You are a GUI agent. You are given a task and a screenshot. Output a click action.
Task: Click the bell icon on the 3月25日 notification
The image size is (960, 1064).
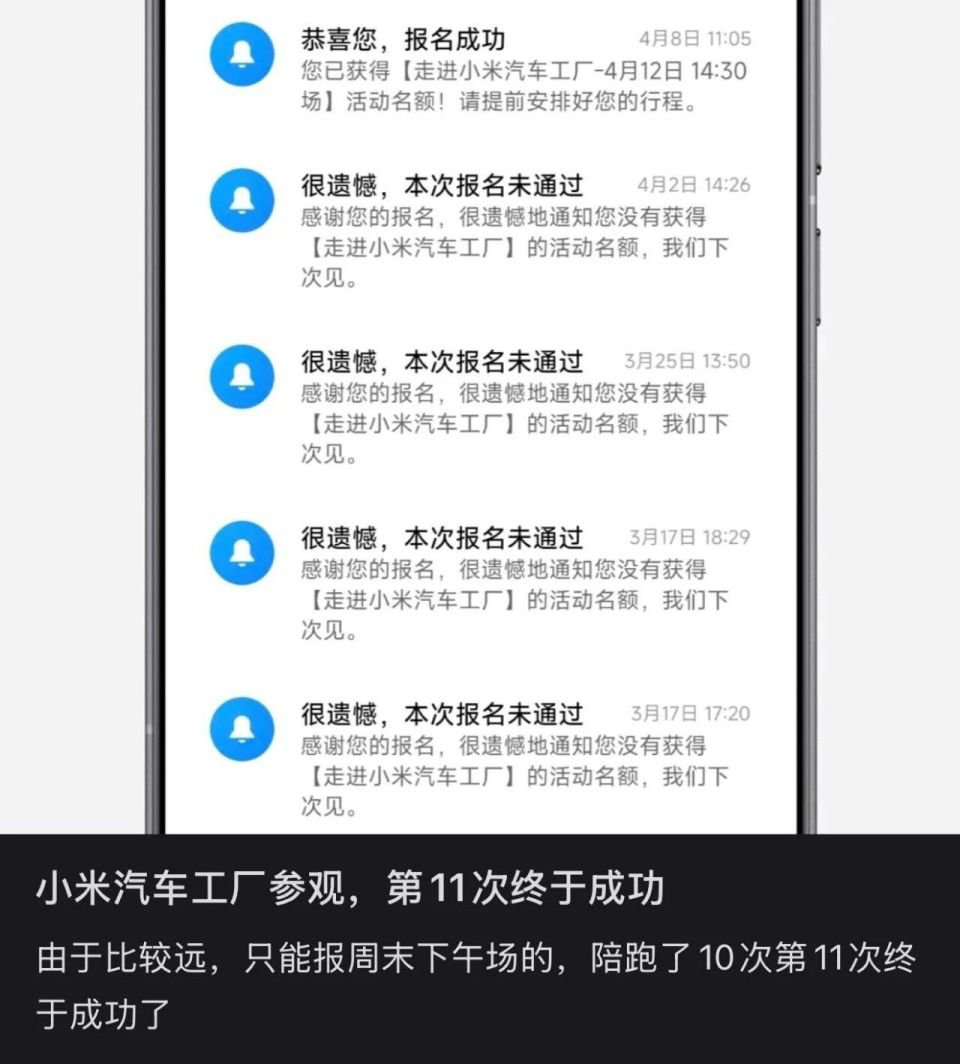coord(241,376)
